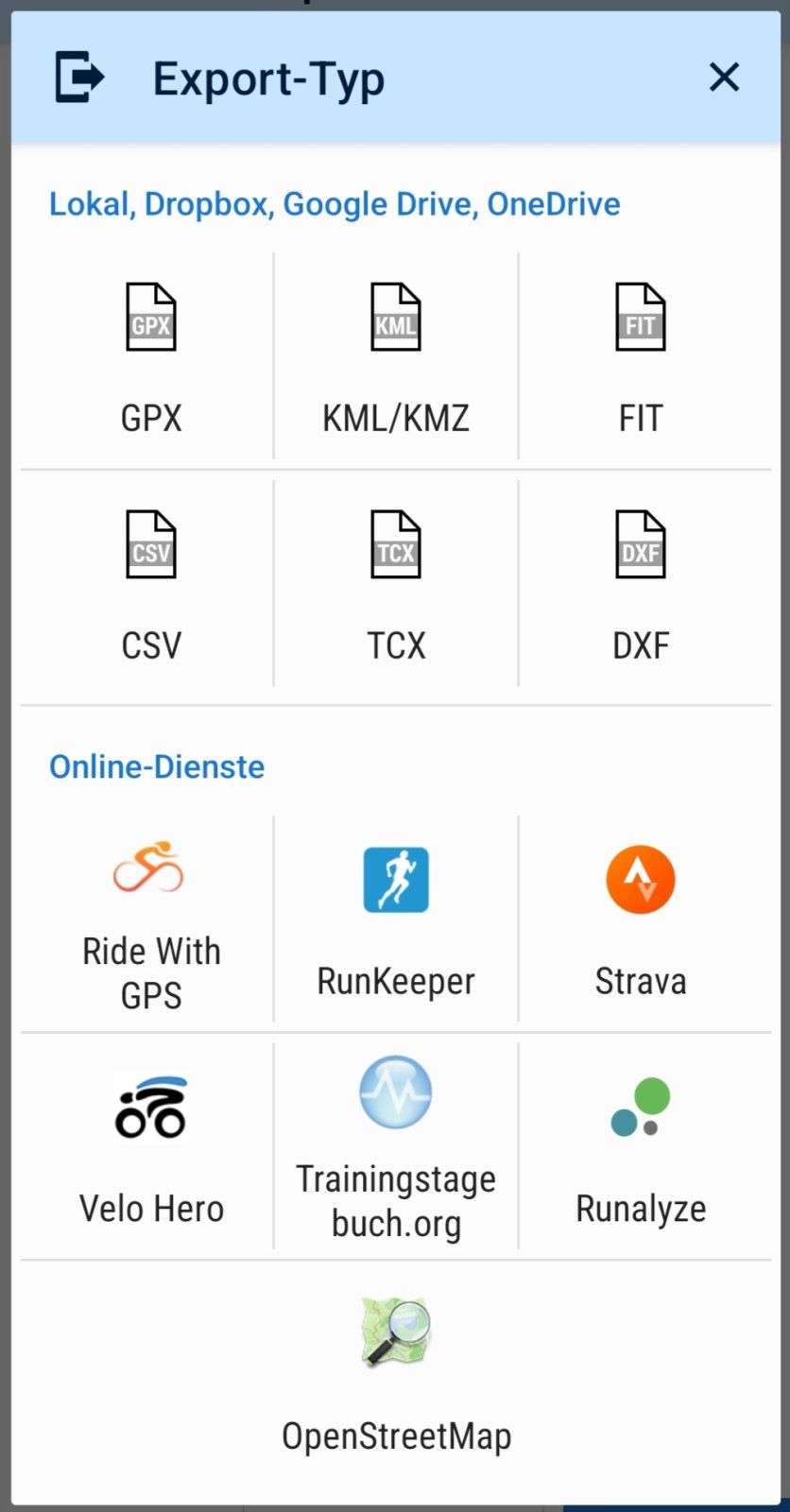Upload to OpenStreetMap
Screen dimensions: 790x1512
[396, 1375]
